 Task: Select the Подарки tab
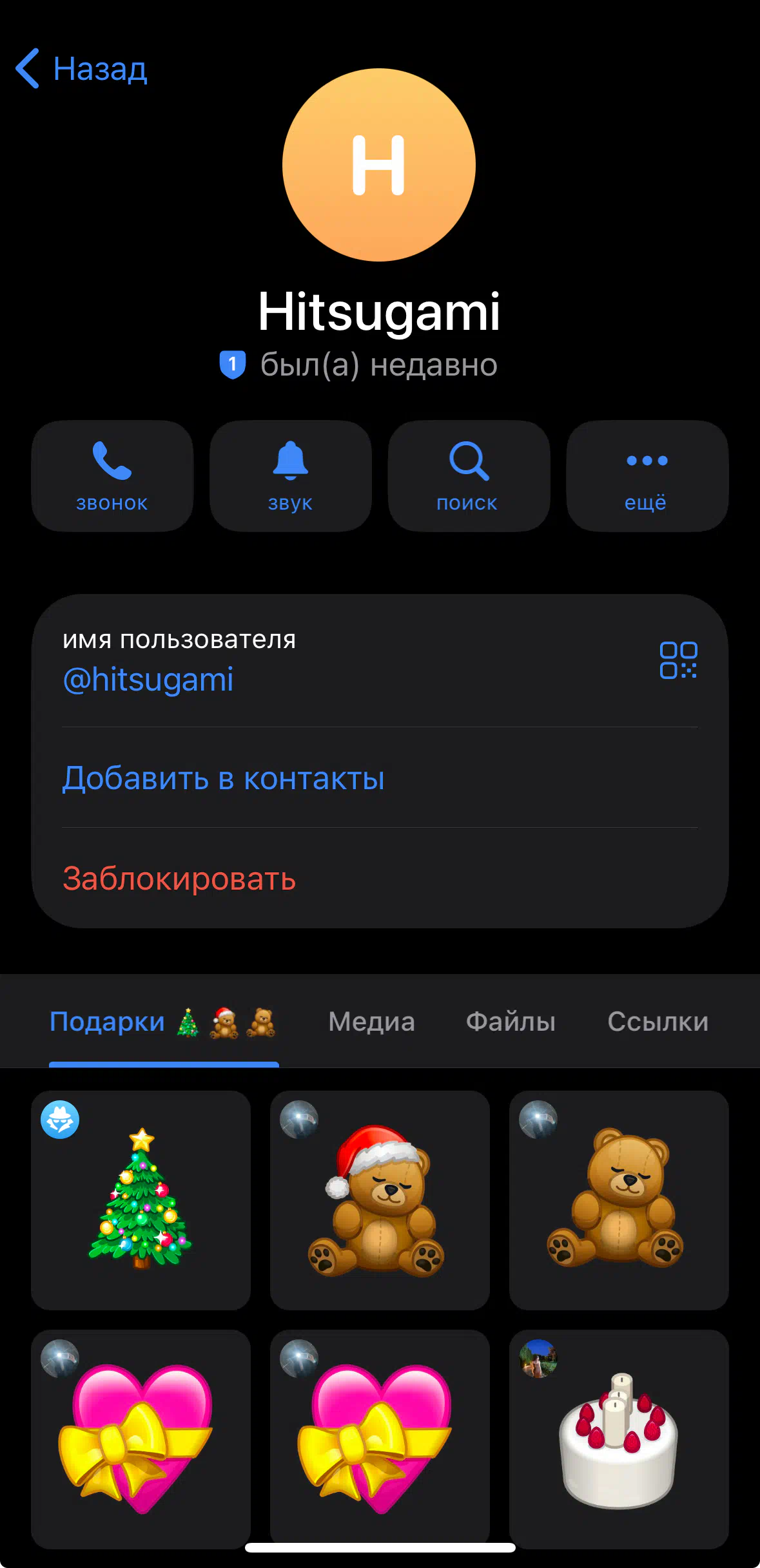(164, 1022)
